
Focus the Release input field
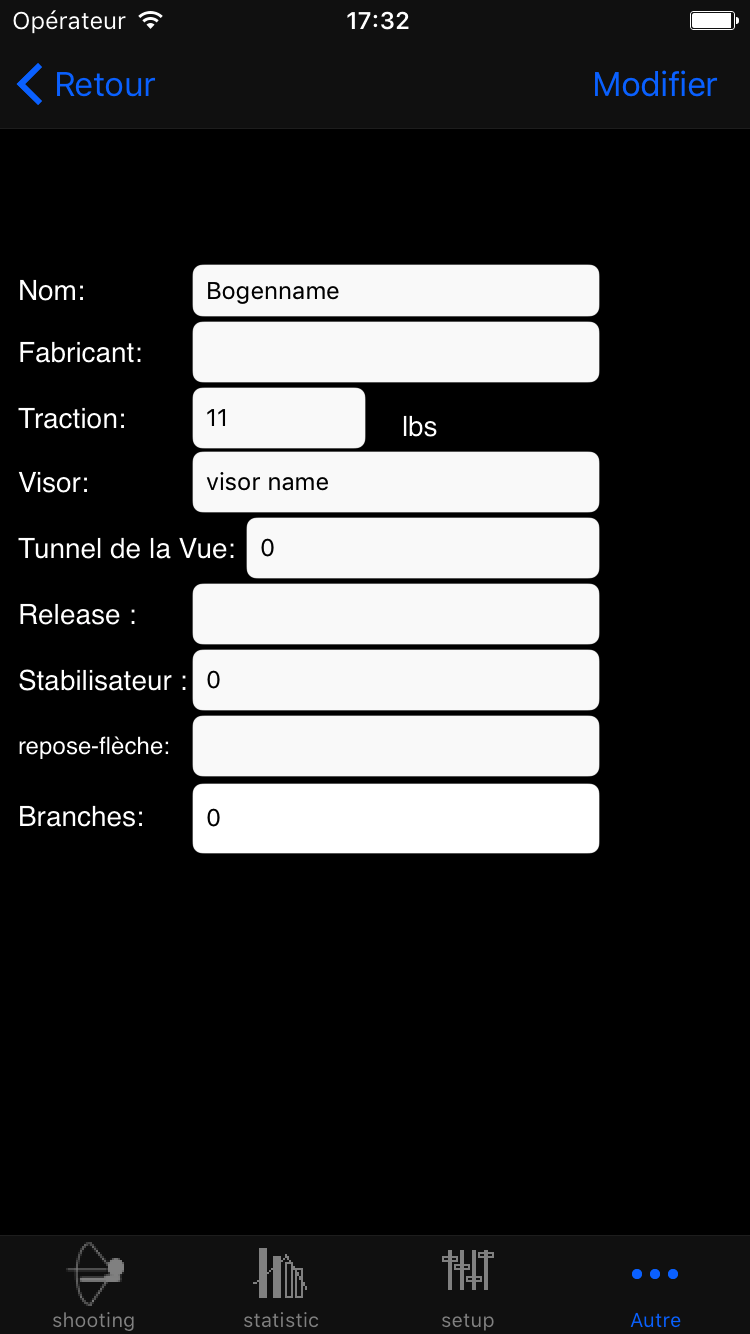[x=396, y=614]
